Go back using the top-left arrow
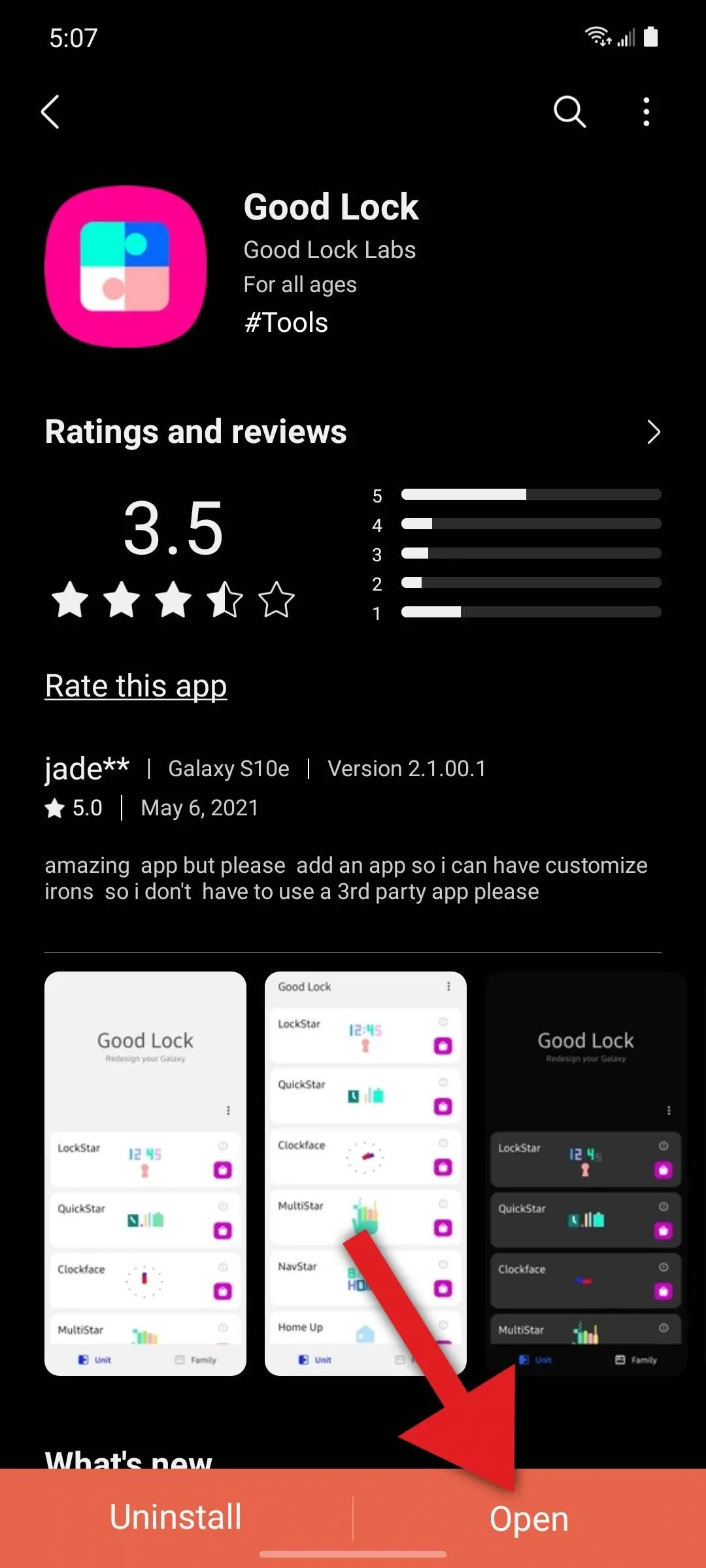 tap(50, 112)
